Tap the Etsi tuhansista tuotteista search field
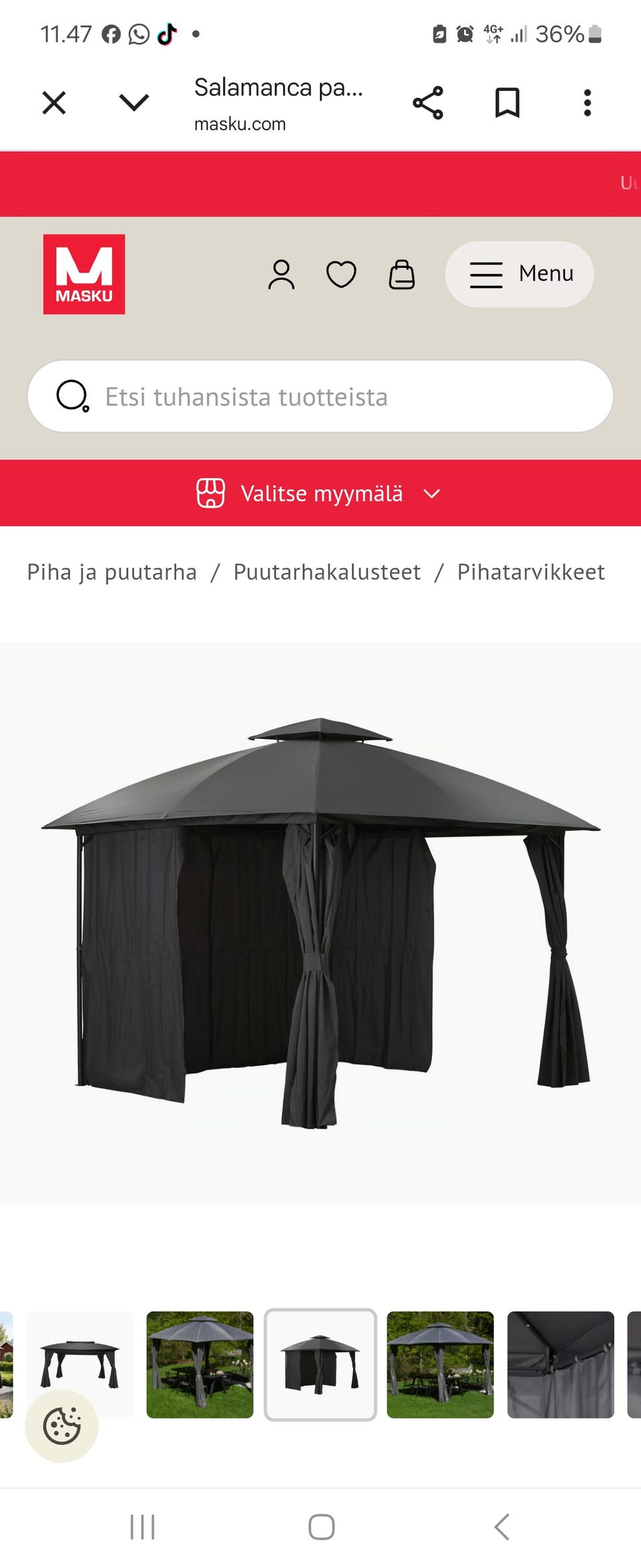 [280, 396]
